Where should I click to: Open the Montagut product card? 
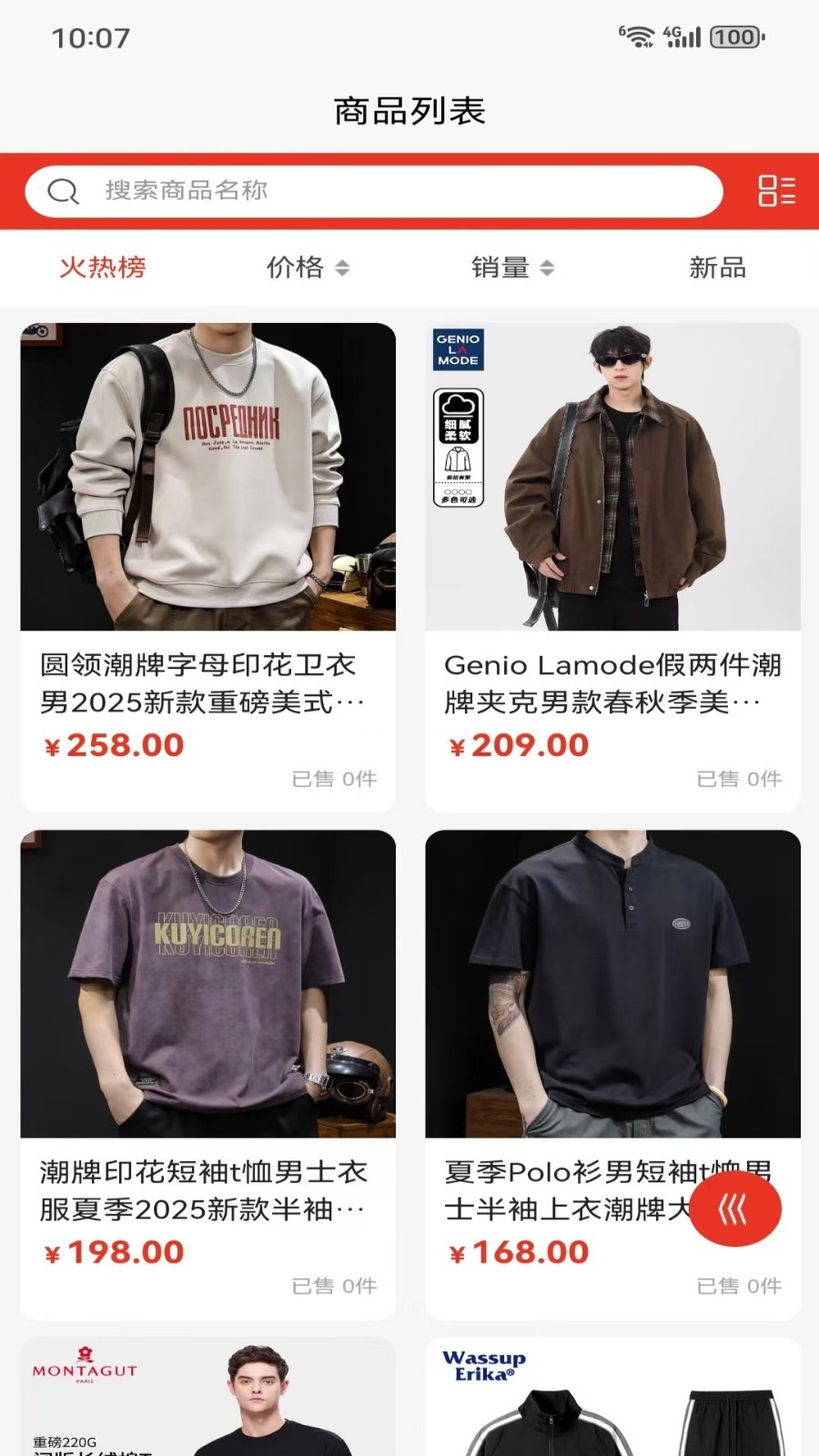click(207, 1401)
